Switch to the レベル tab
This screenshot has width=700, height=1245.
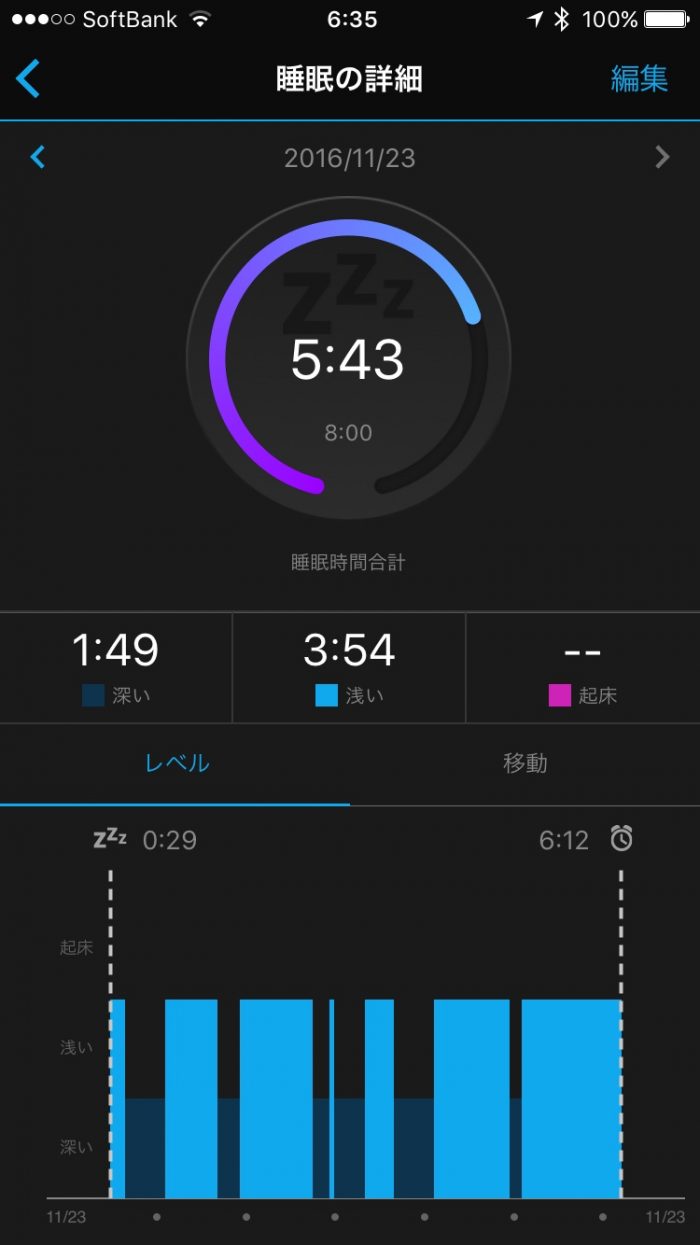[176, 764]
